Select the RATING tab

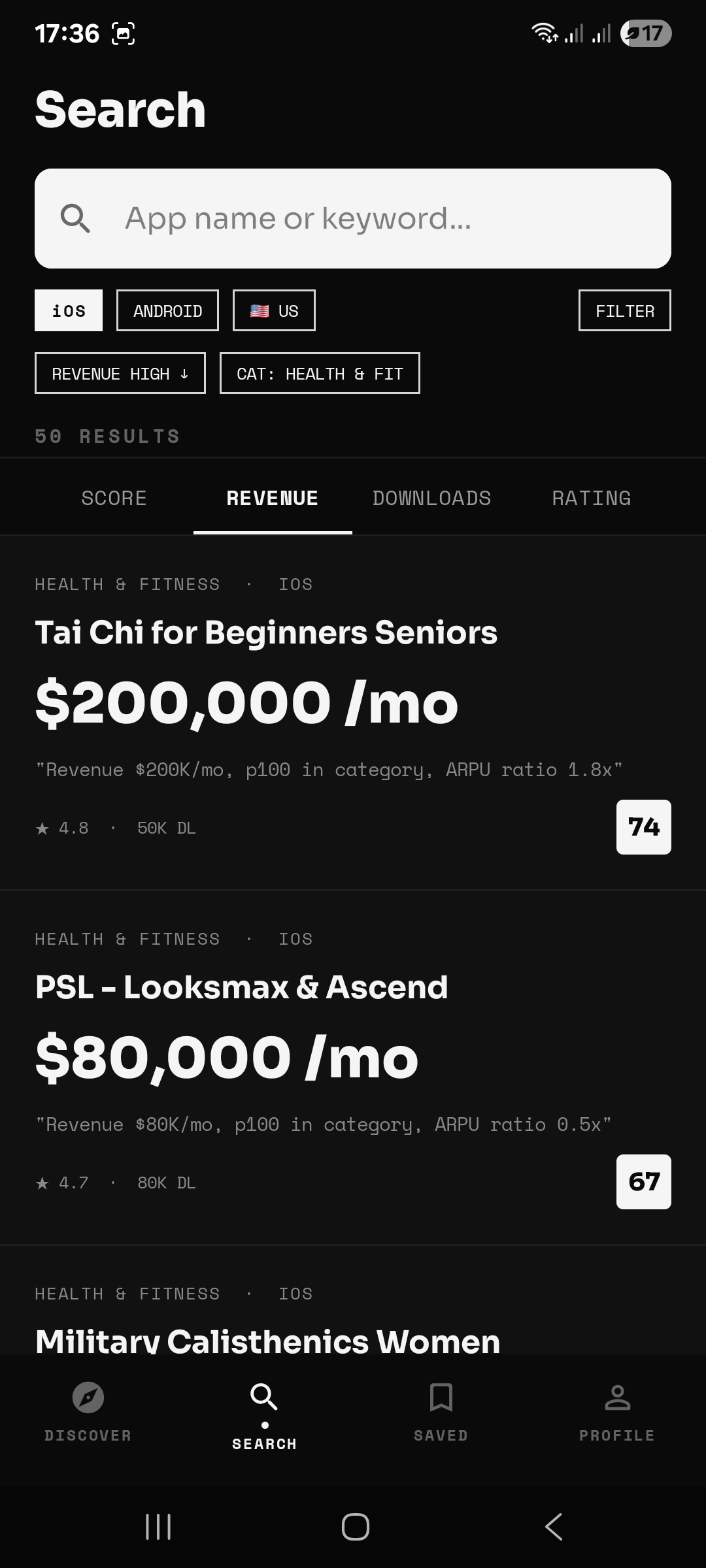(x=591, y=497)
